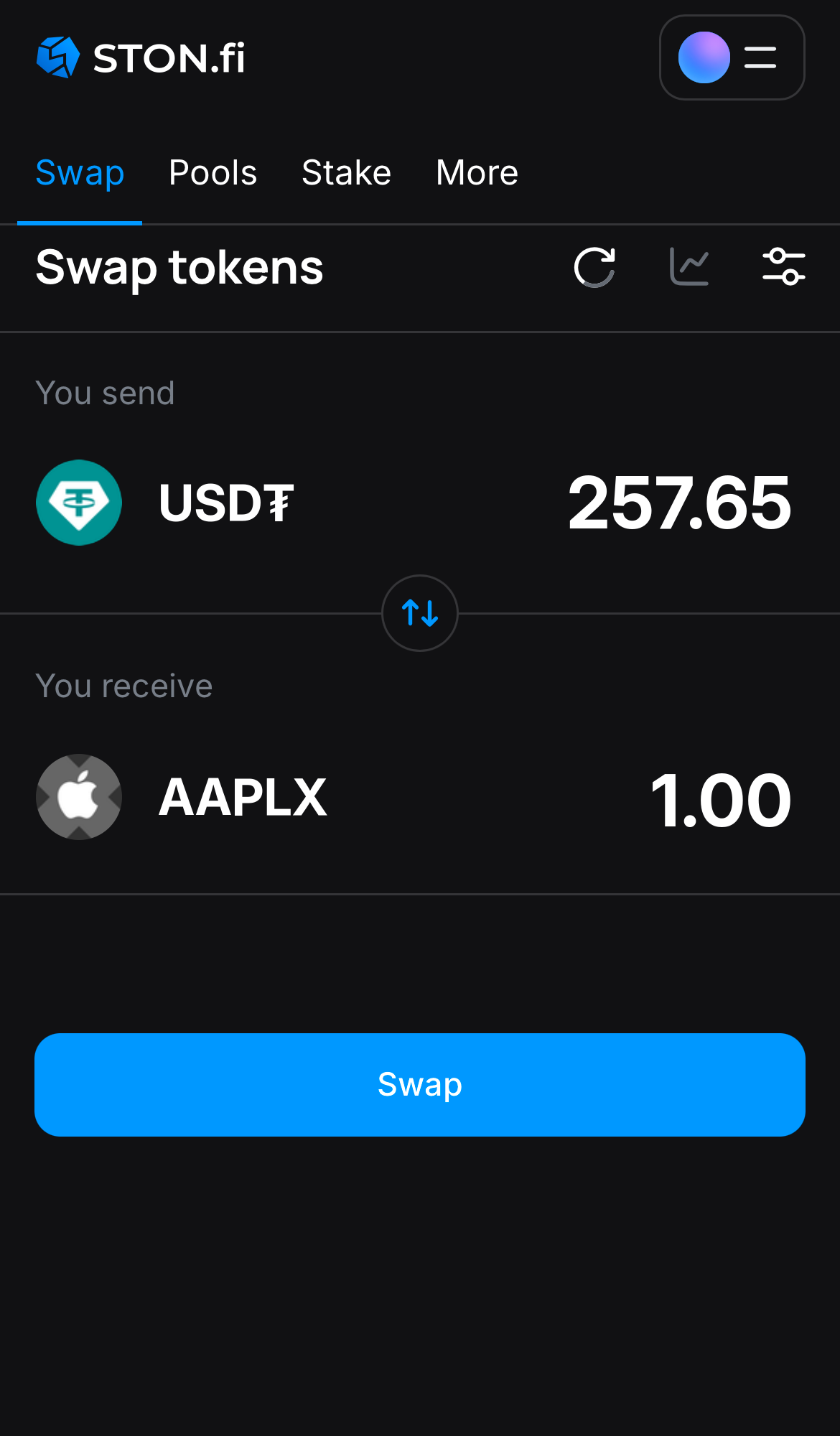Open swap settings sliders icon

tap(783, 267)
